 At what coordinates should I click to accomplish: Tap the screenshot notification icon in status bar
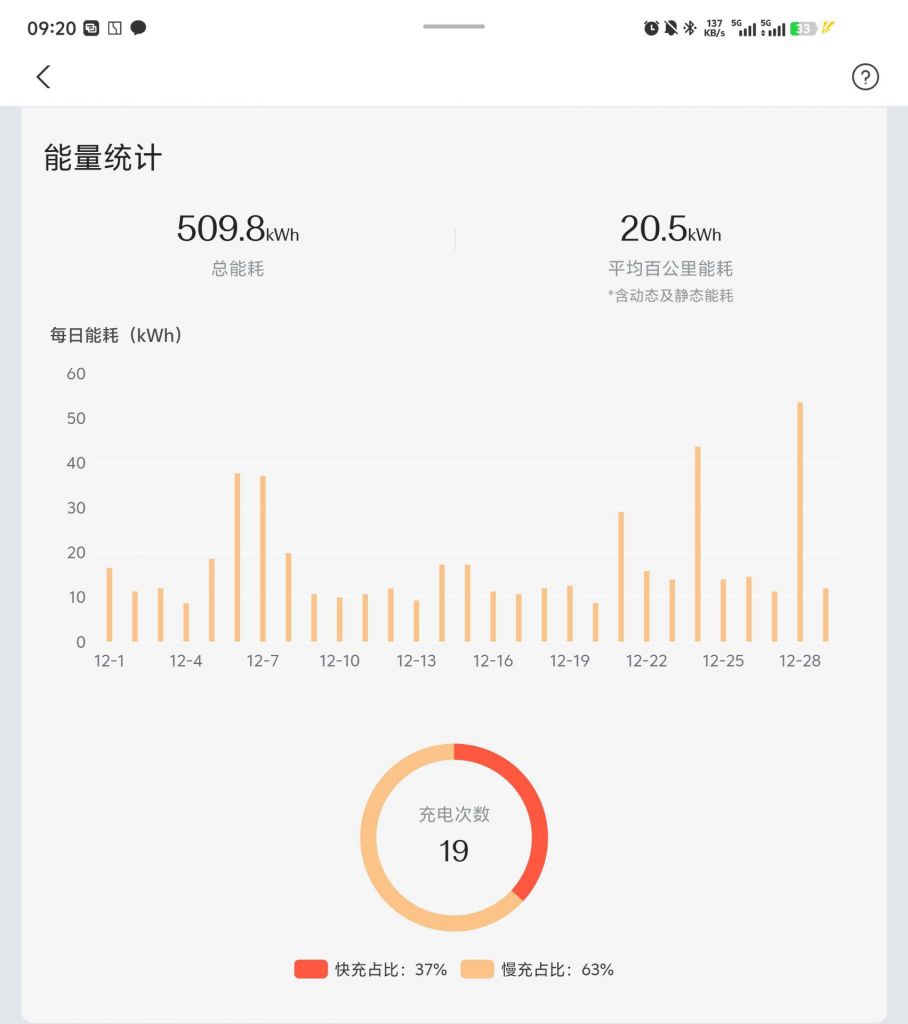[x=115, y=27]
